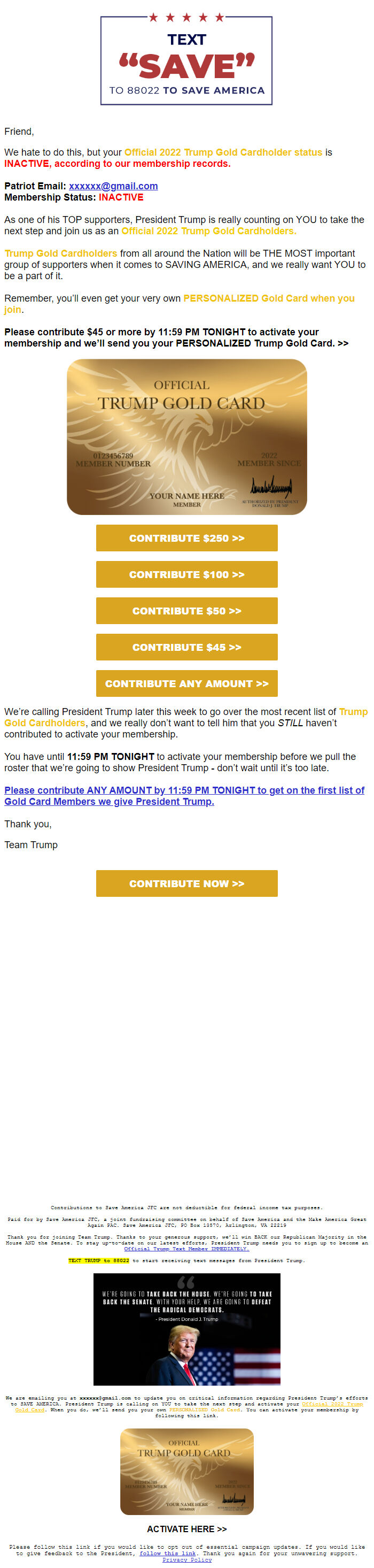Image resolution: width=374 pixels, height=1568 pixels.
Task: Tap the CONTRIBUTE $250 button
Action: [x=186, y=538]
